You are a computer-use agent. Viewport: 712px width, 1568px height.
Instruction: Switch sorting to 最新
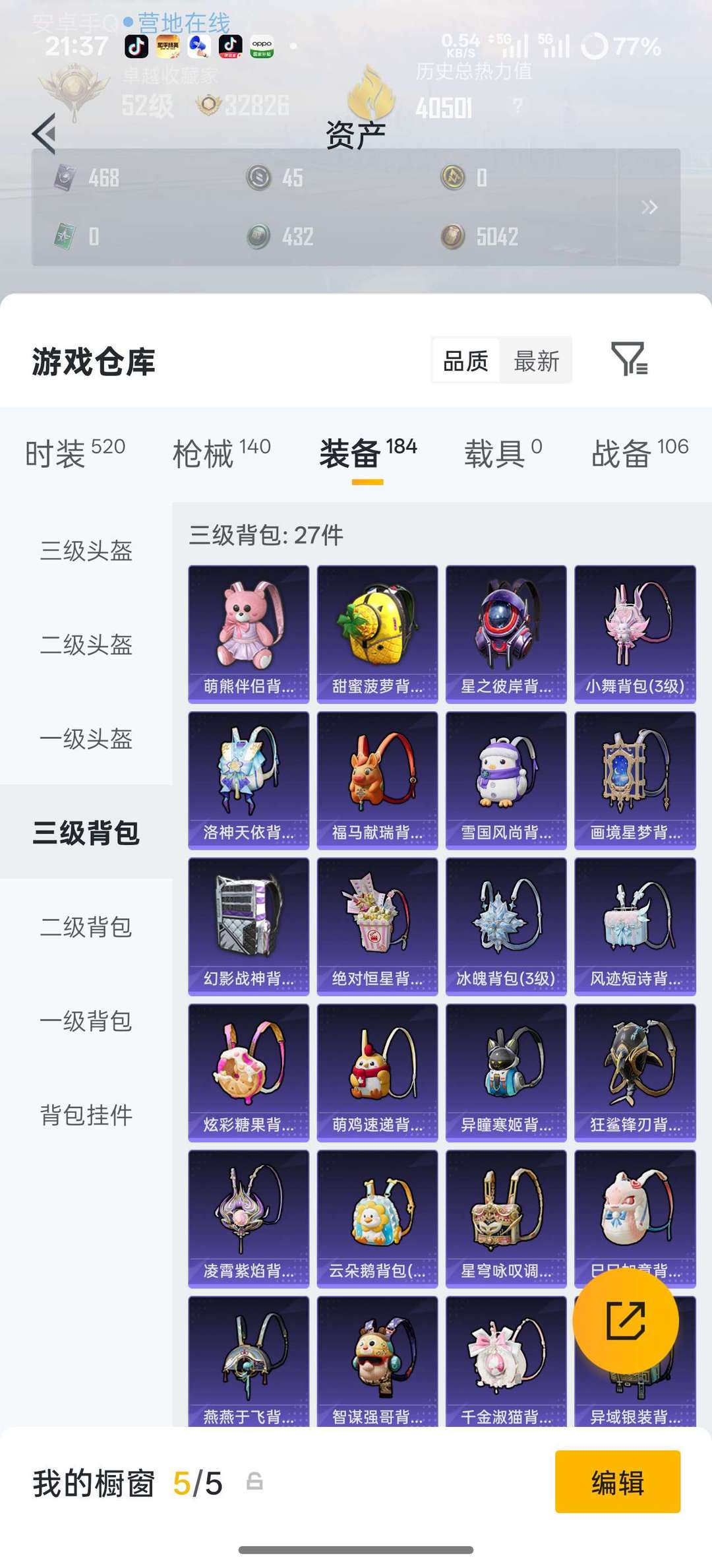(x=535, y=360)
